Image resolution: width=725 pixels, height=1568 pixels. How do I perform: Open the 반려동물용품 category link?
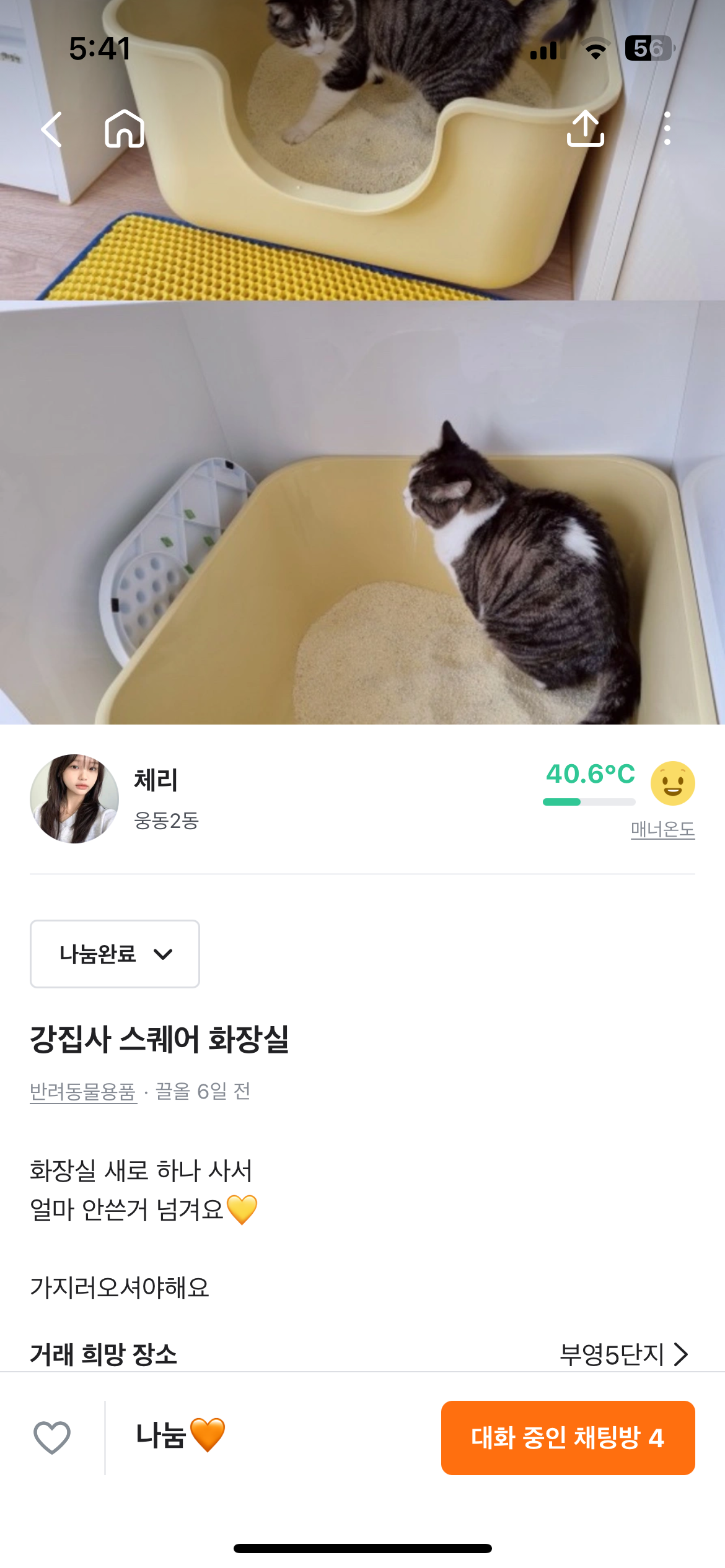[x=83, y=1092]
